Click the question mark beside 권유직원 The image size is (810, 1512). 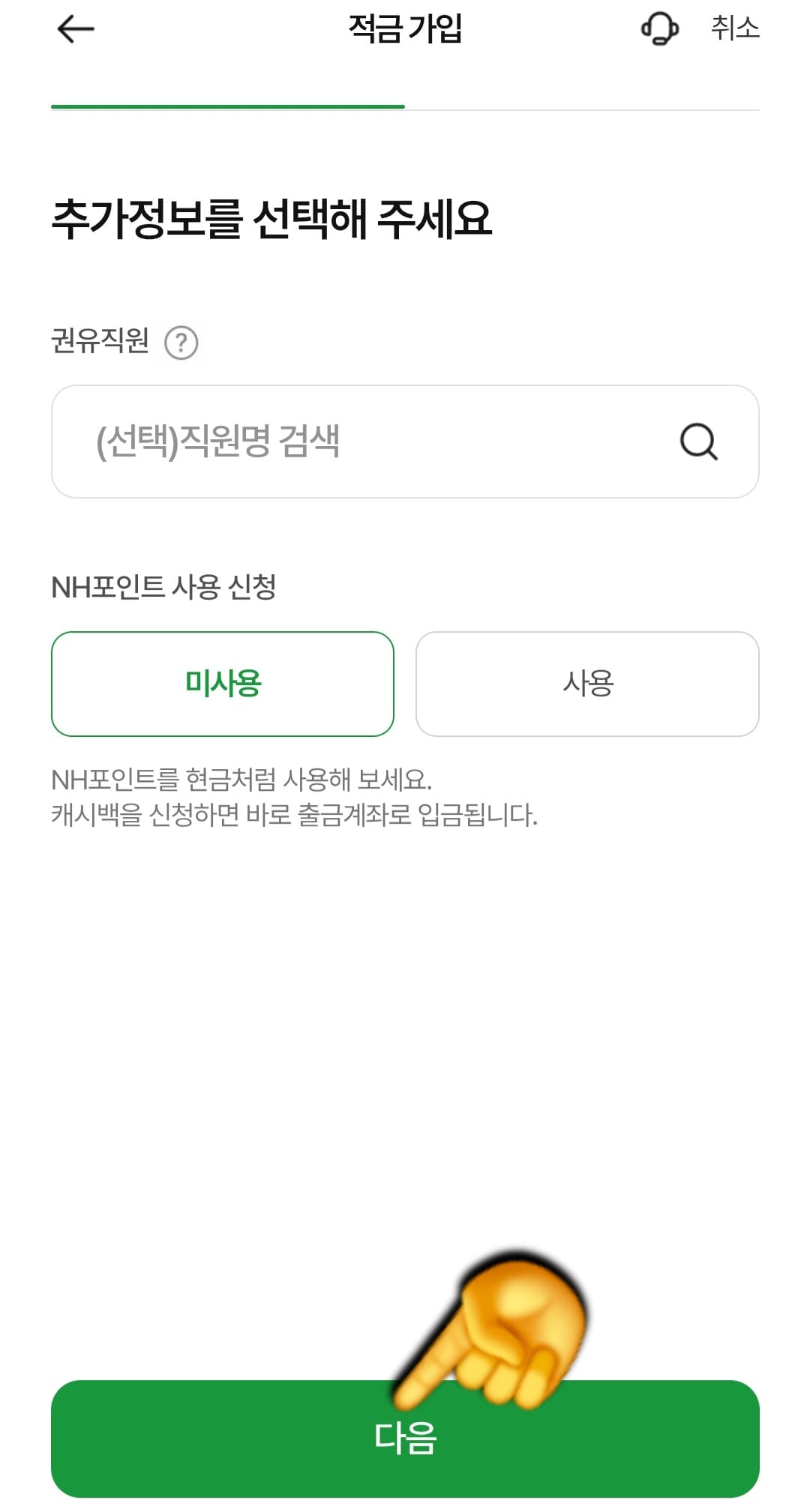click(181, 344)
